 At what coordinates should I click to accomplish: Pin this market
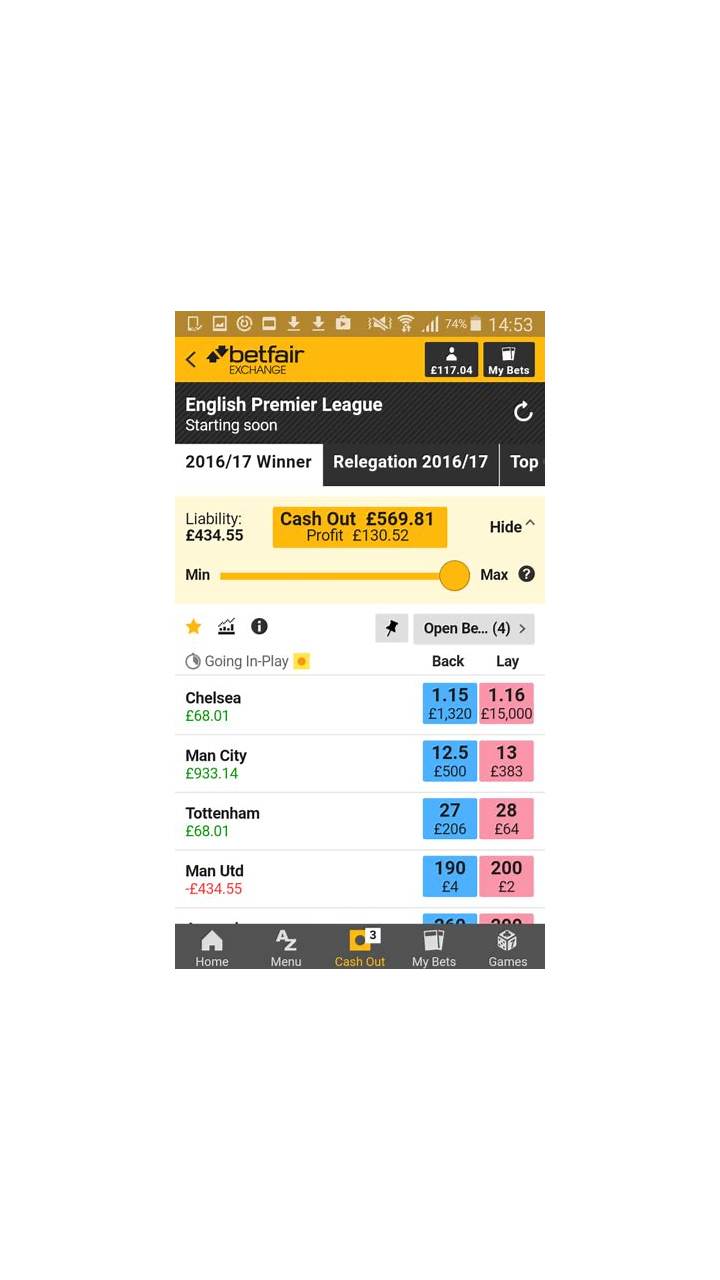[x=392, y=628]
